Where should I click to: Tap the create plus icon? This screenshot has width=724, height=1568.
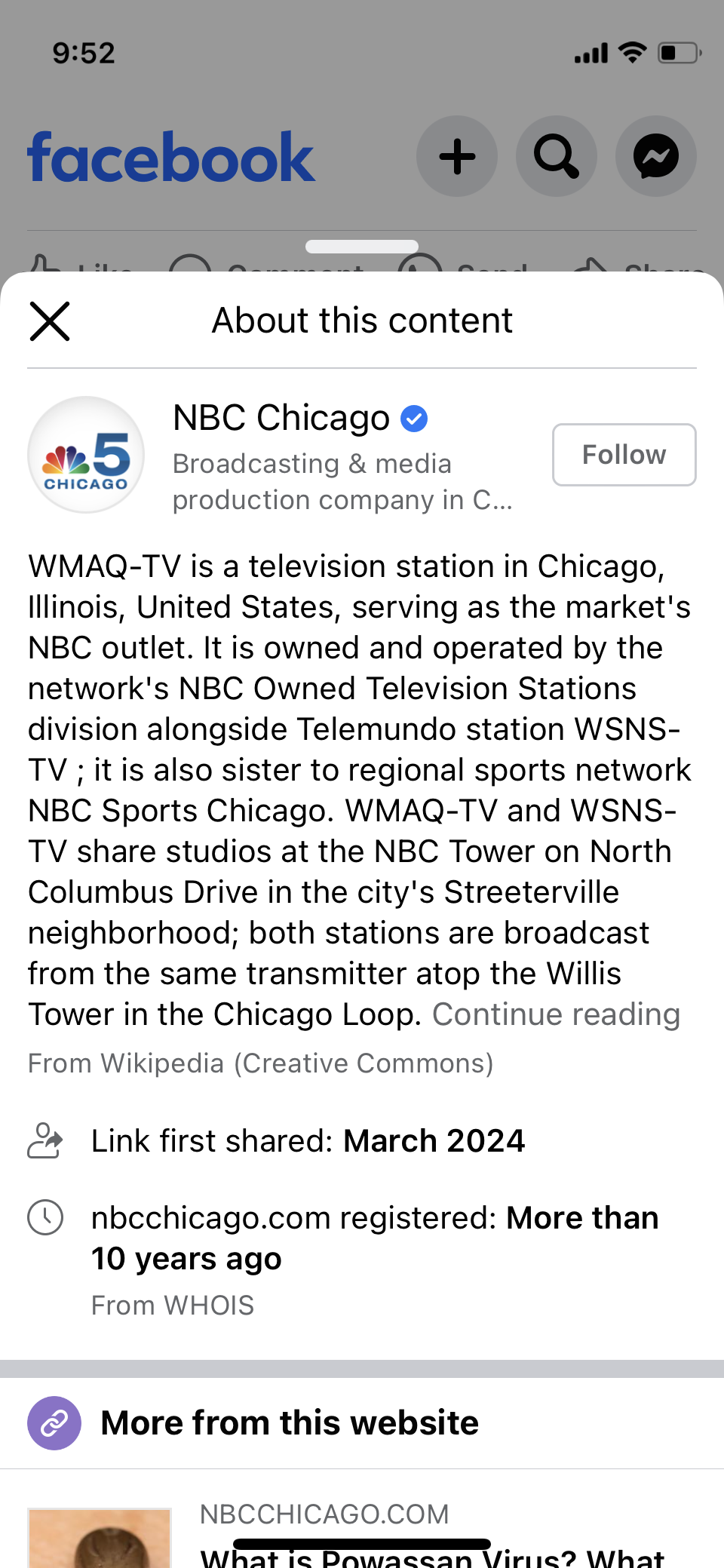[457, 157]
